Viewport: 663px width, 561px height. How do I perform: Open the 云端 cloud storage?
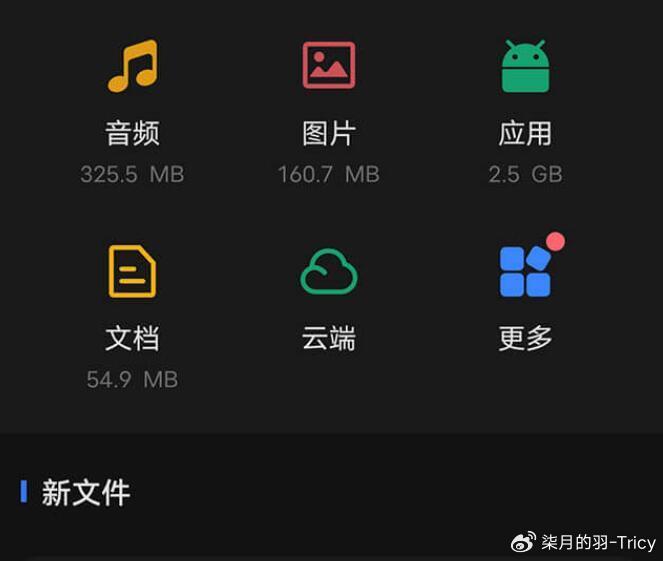coord(328,272)
